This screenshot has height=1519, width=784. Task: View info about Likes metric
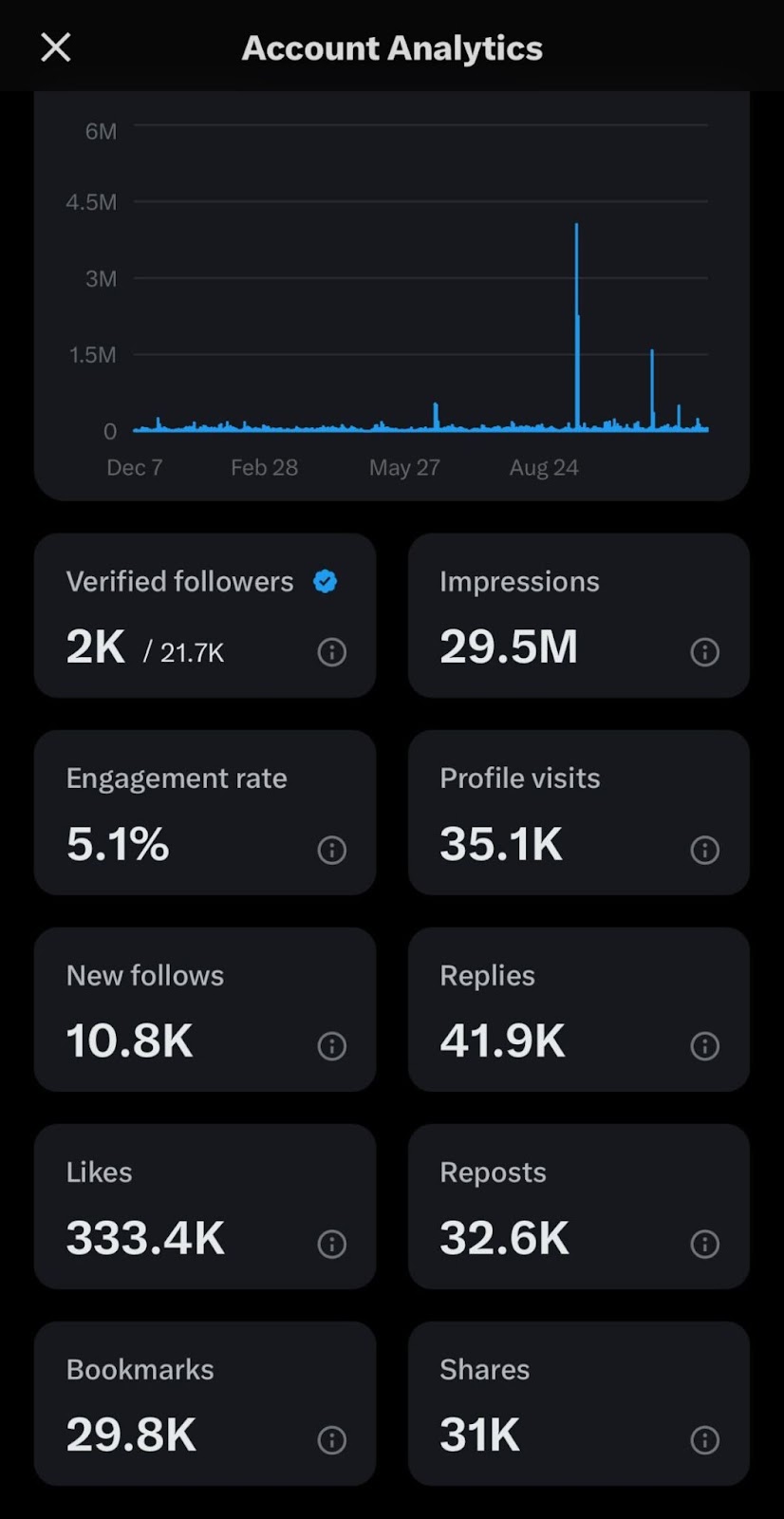pyautogui.click(x=331, y=1244)
